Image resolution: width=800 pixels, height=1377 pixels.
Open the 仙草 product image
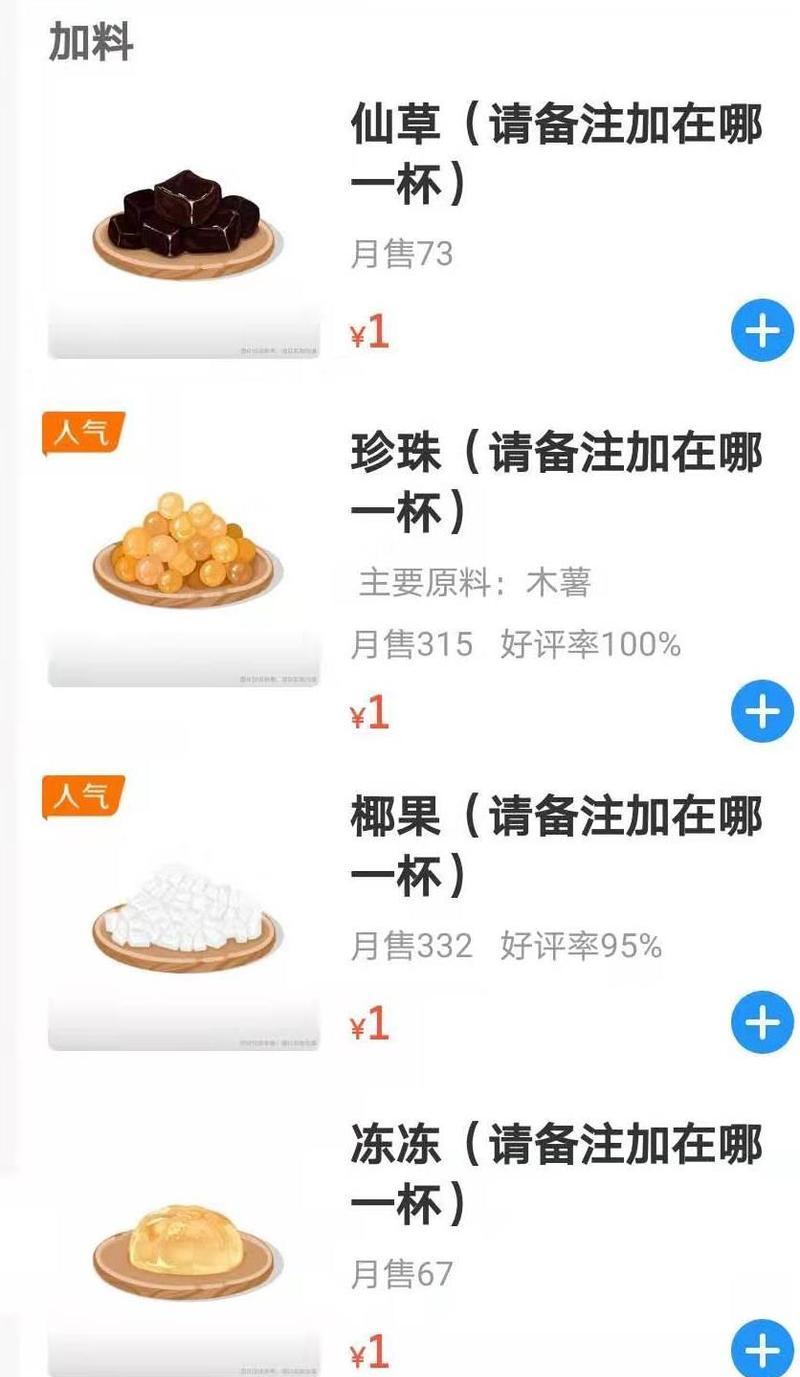[x=184, y=225]
